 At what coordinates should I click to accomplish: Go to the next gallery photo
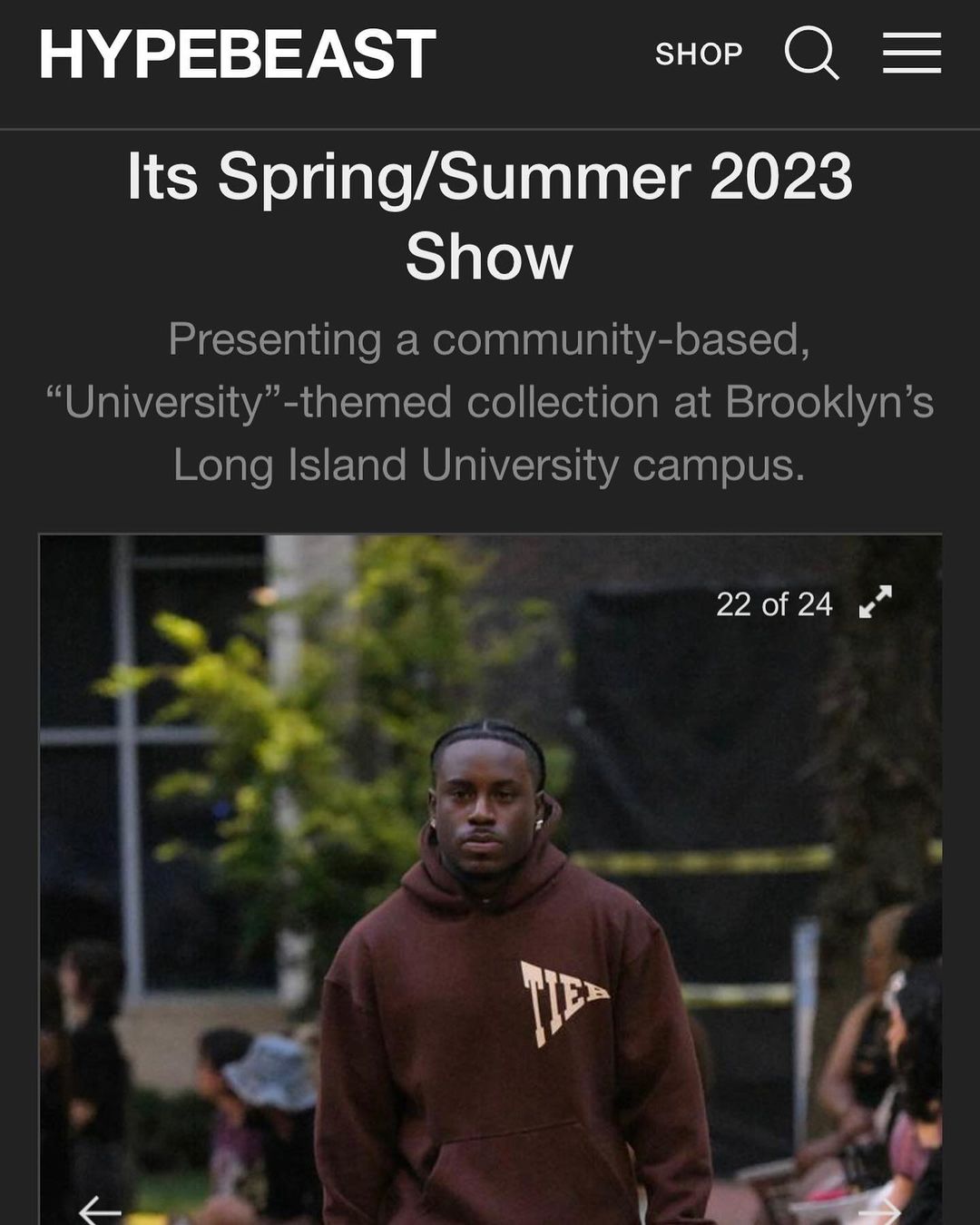(x=879, y=1210)
